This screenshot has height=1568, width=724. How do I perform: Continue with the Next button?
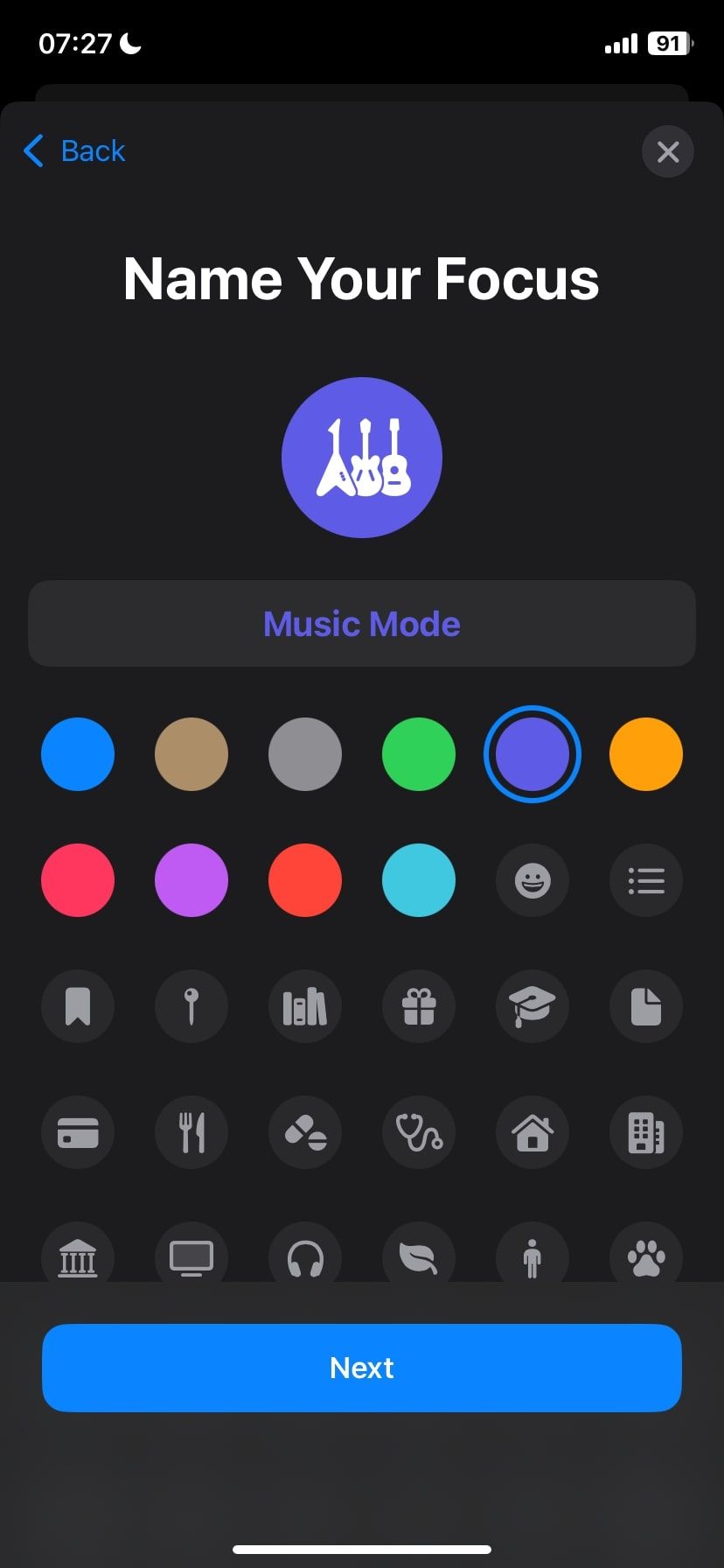tap(362, 1368)
